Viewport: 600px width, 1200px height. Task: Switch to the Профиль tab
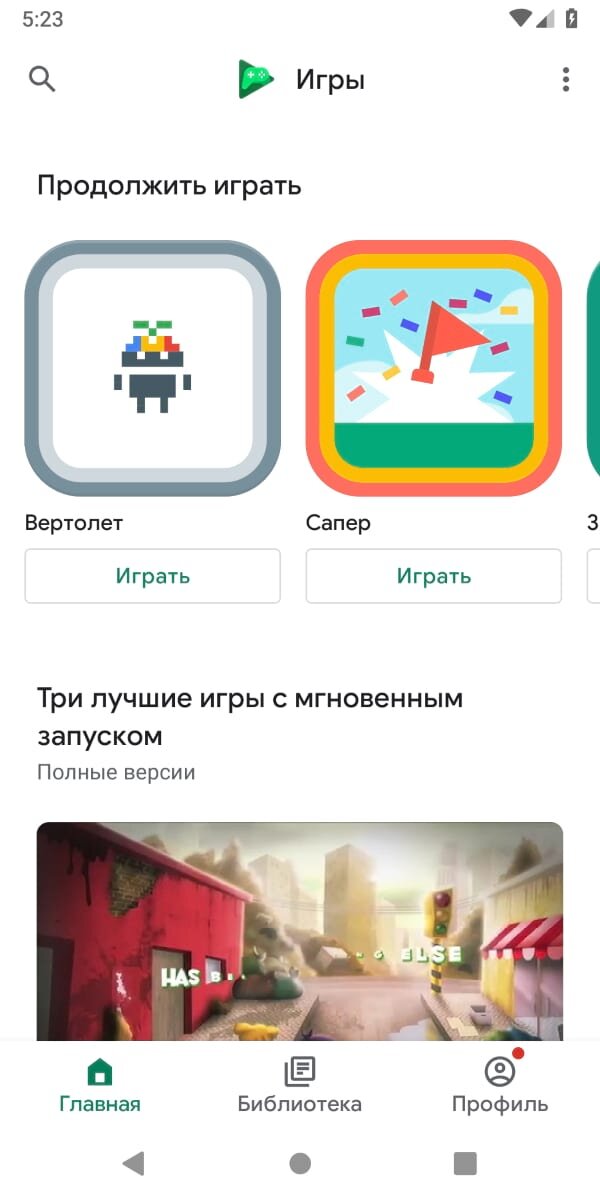(499, 1087)
